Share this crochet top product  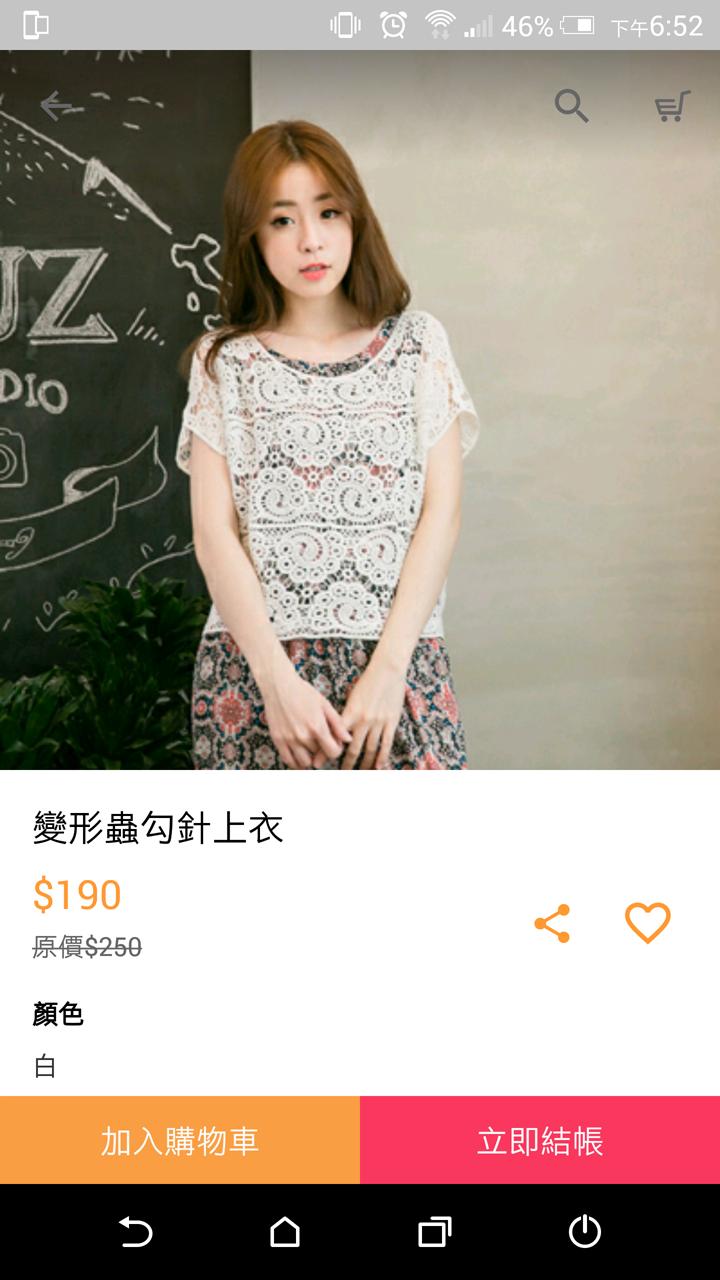pyautogui.click(x=552, y=923)
